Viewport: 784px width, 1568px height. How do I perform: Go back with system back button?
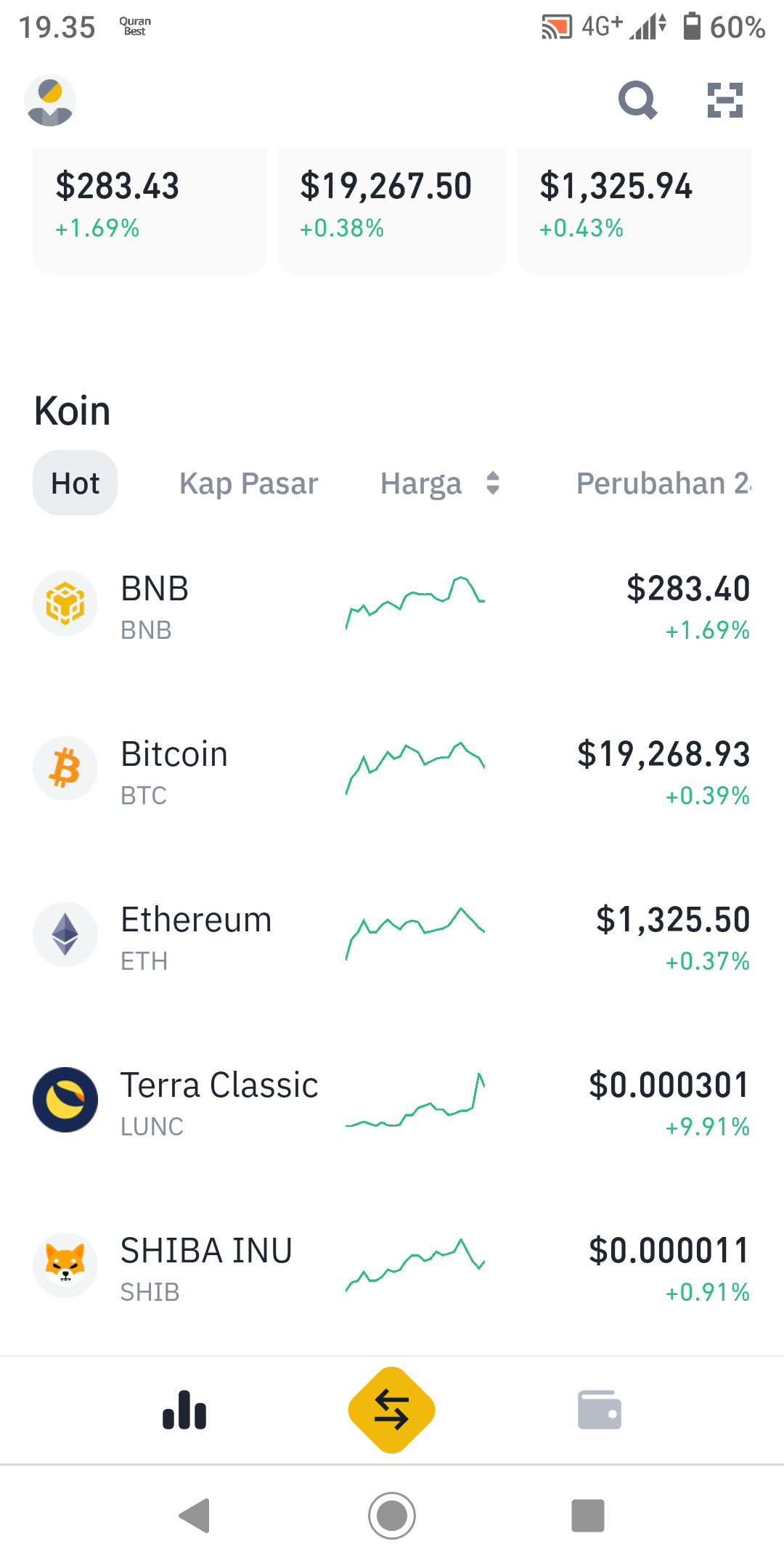(x=195, y=1516)
